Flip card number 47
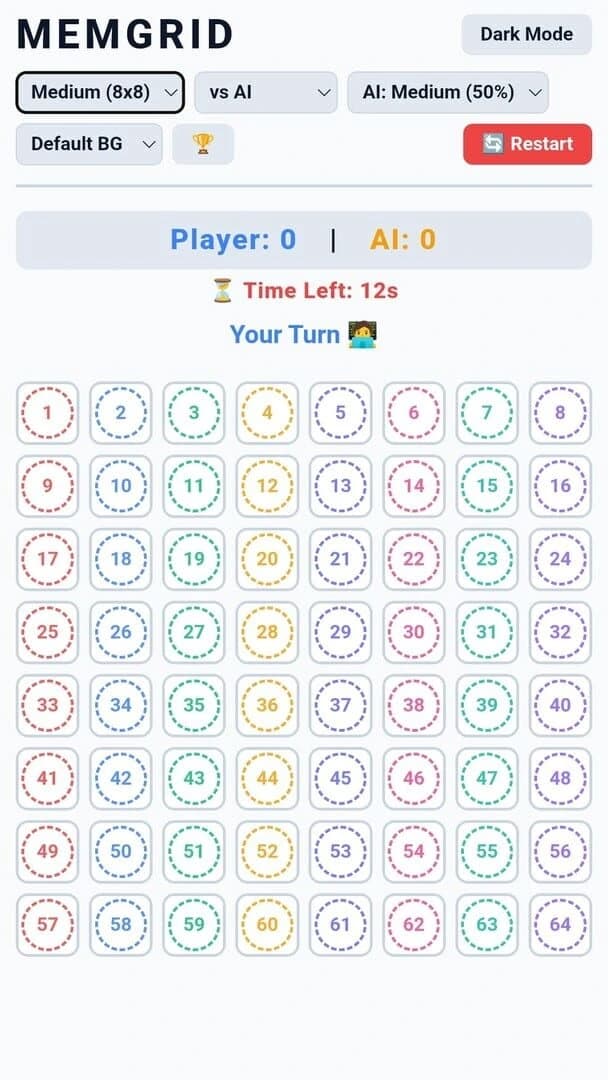This screenshot has width=608, height=1080. [x=487, y=778]
